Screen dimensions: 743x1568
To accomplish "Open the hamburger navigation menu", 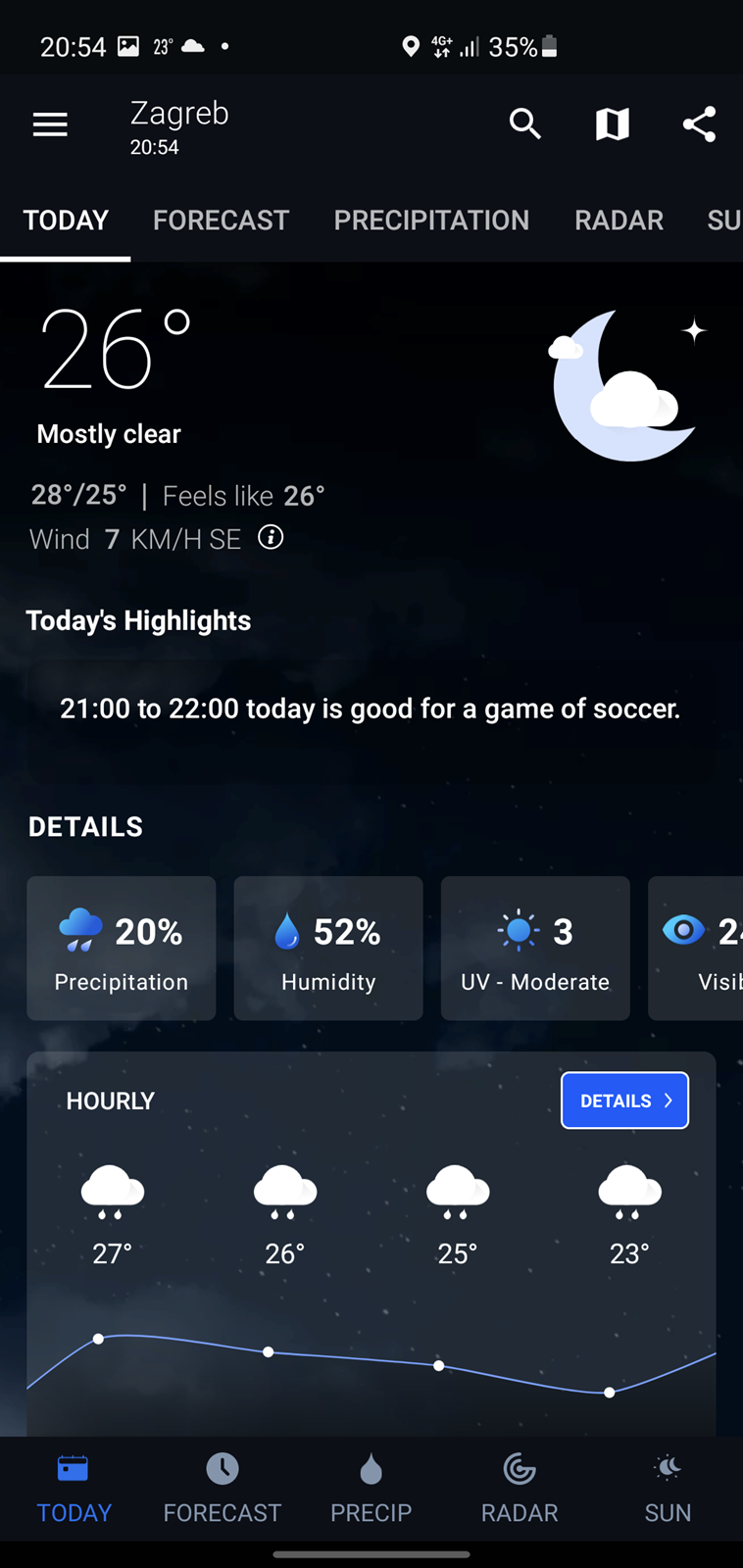I will coord(50,124).
